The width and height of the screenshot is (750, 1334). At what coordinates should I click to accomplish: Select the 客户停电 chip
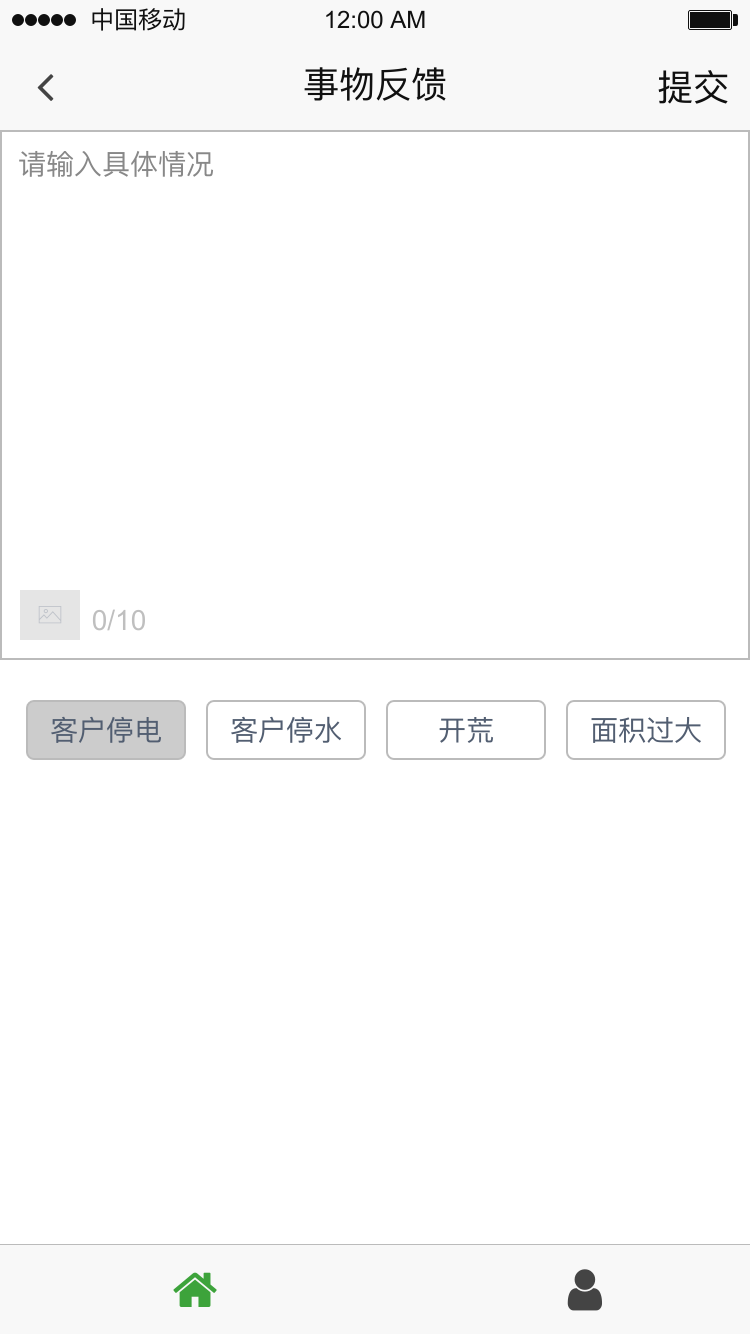(x=106, y=730)
